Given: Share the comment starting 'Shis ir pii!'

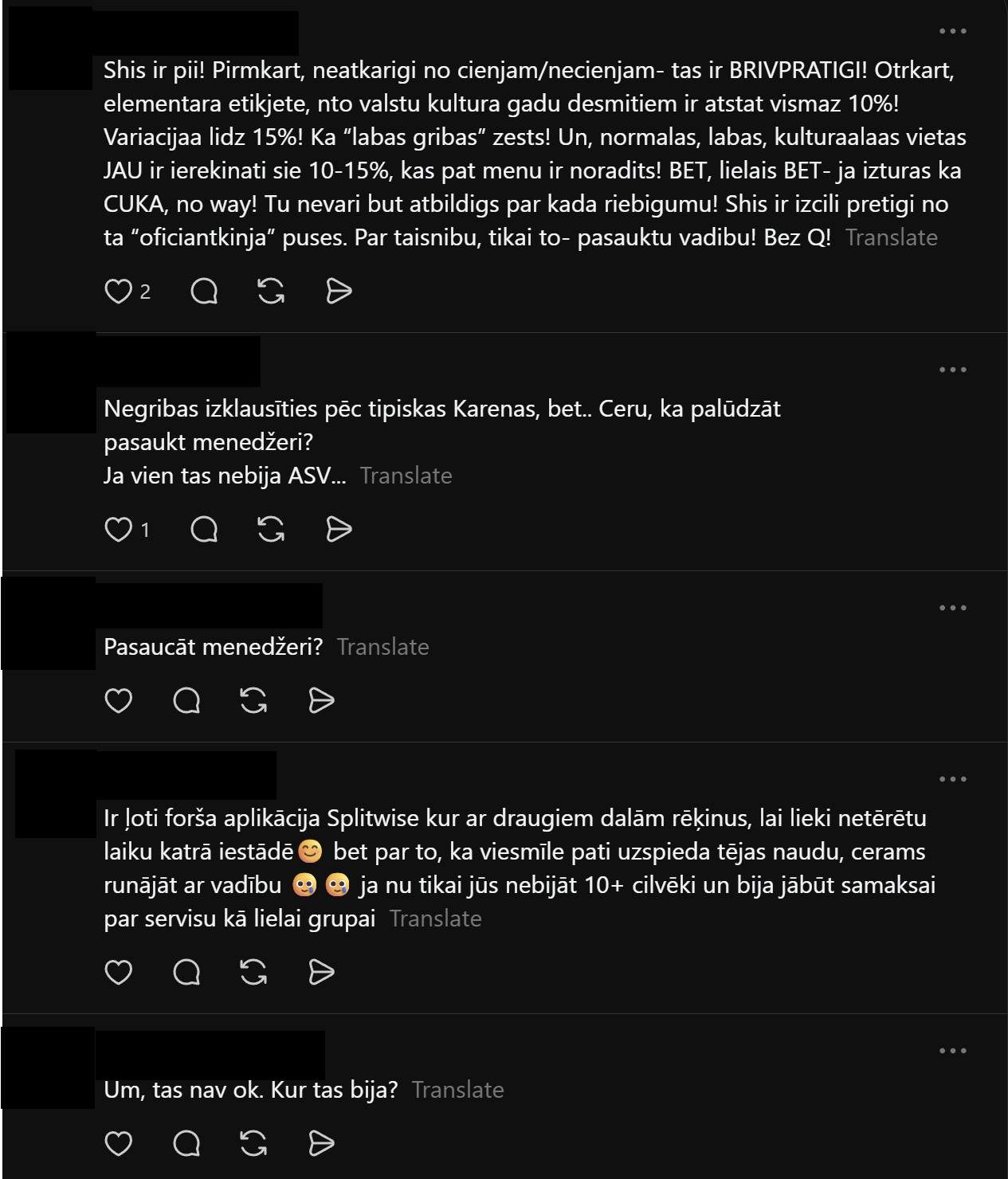Looking at the screenshot, I should (x=339, y=292).
